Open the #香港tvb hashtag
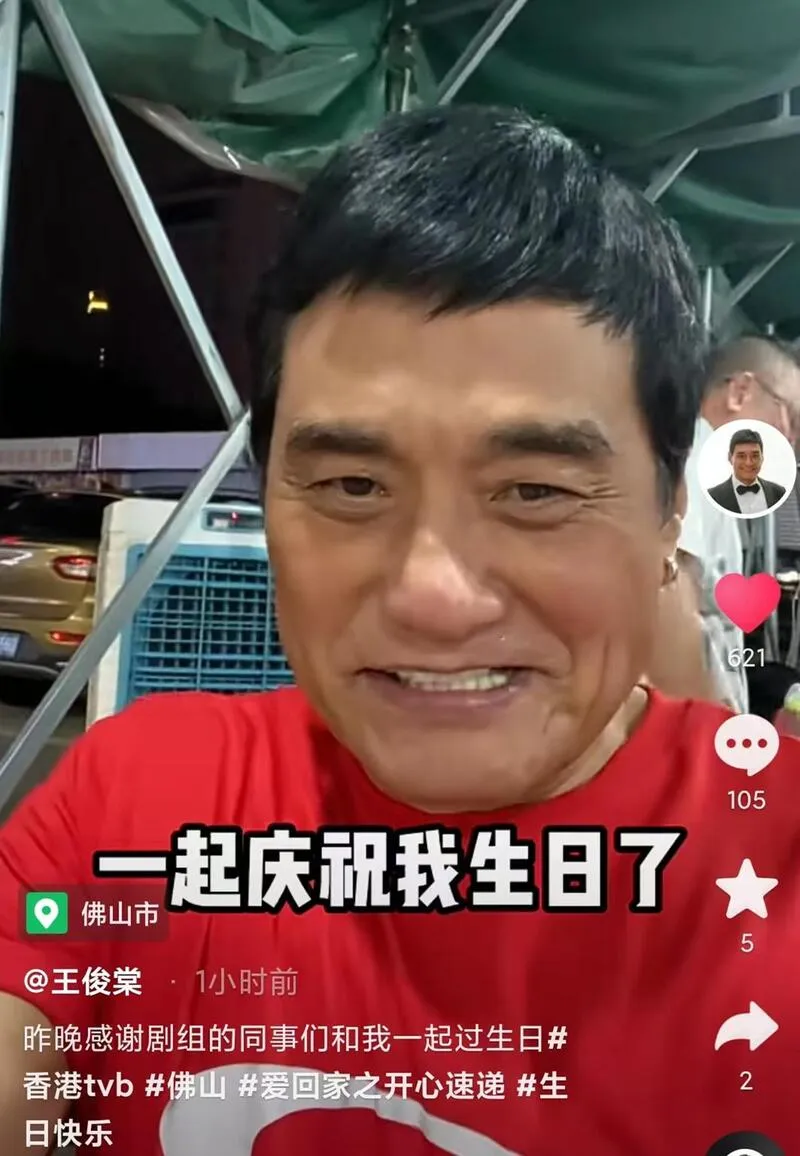The width and height of the screenshot is (800, 1156). pos(78,1086)
